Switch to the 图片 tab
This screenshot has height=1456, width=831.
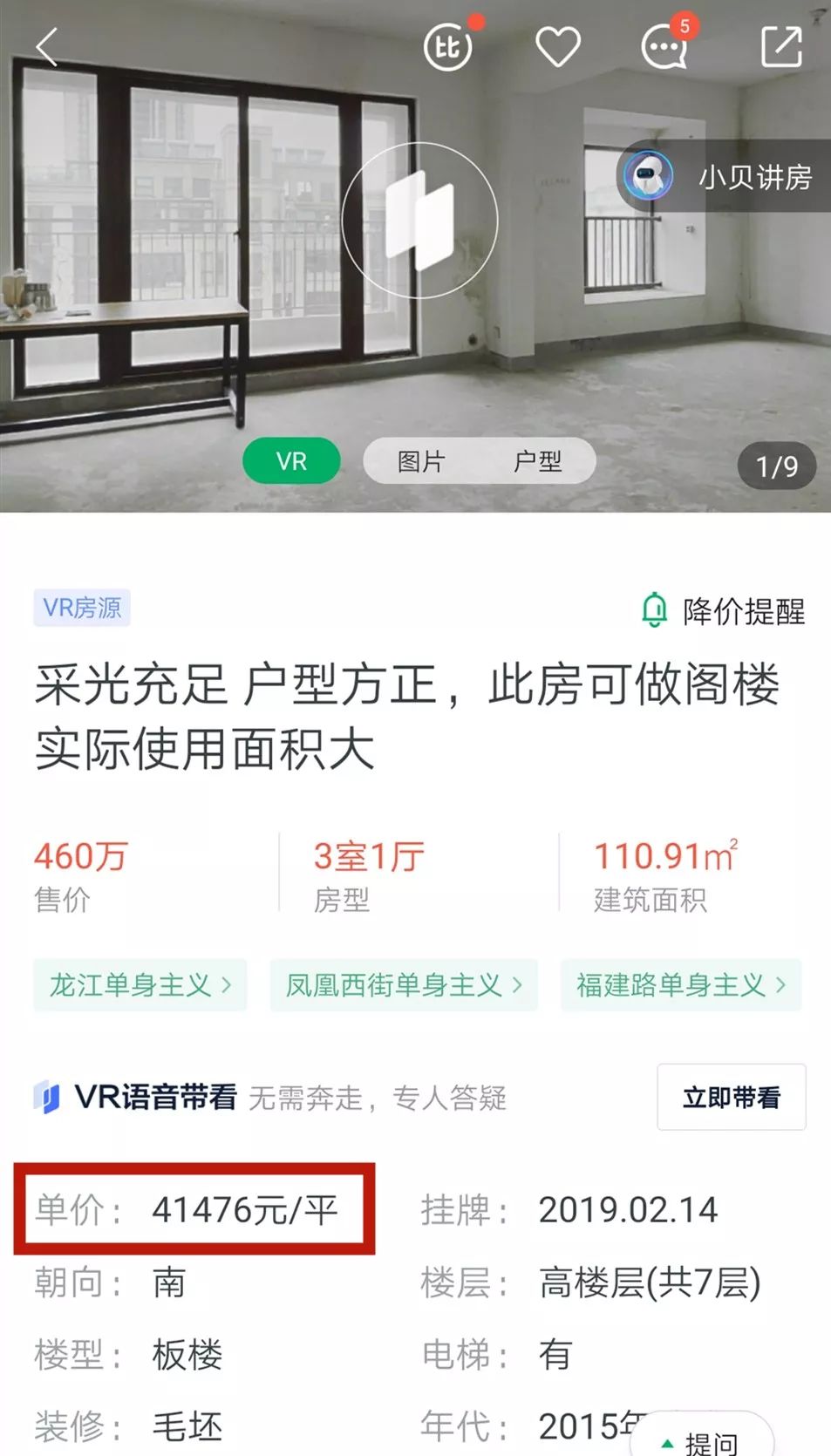421,461
